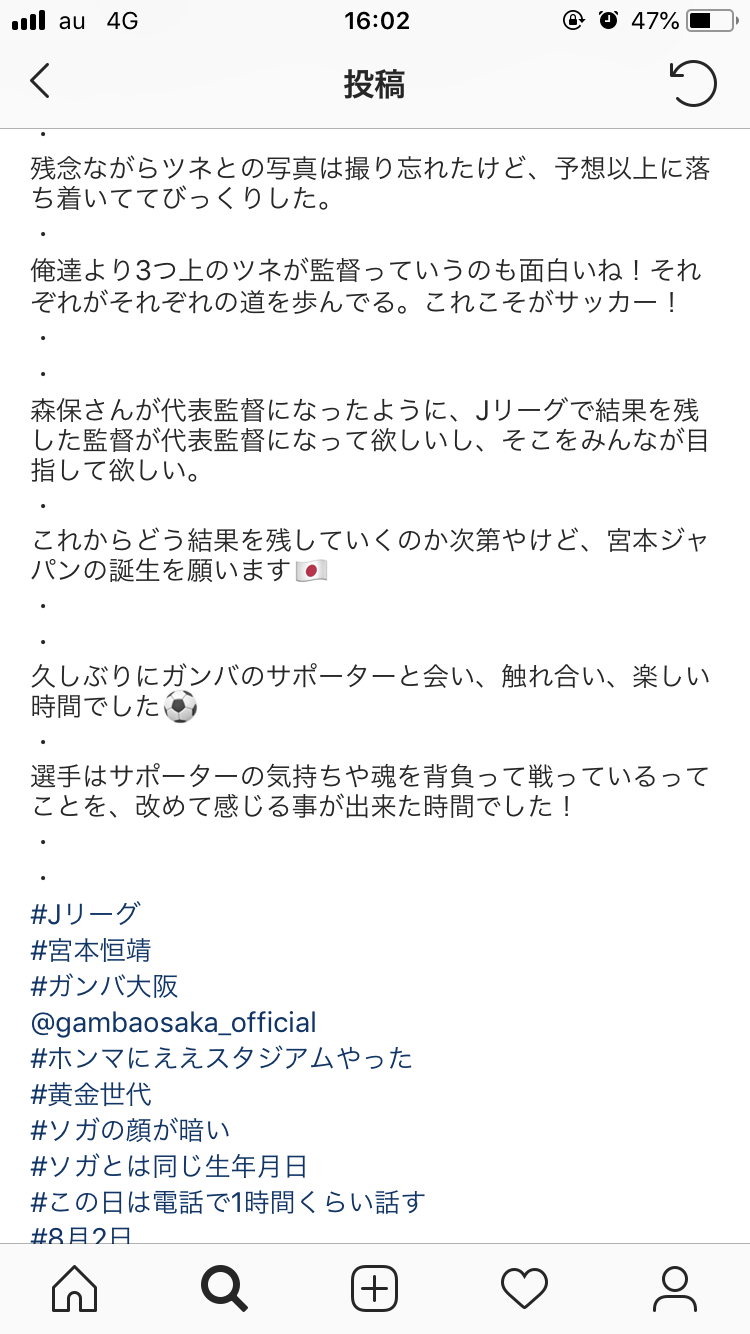Refresh the post with the reload icon
This screenshot has height=1334, width=750.
point(693,83)
